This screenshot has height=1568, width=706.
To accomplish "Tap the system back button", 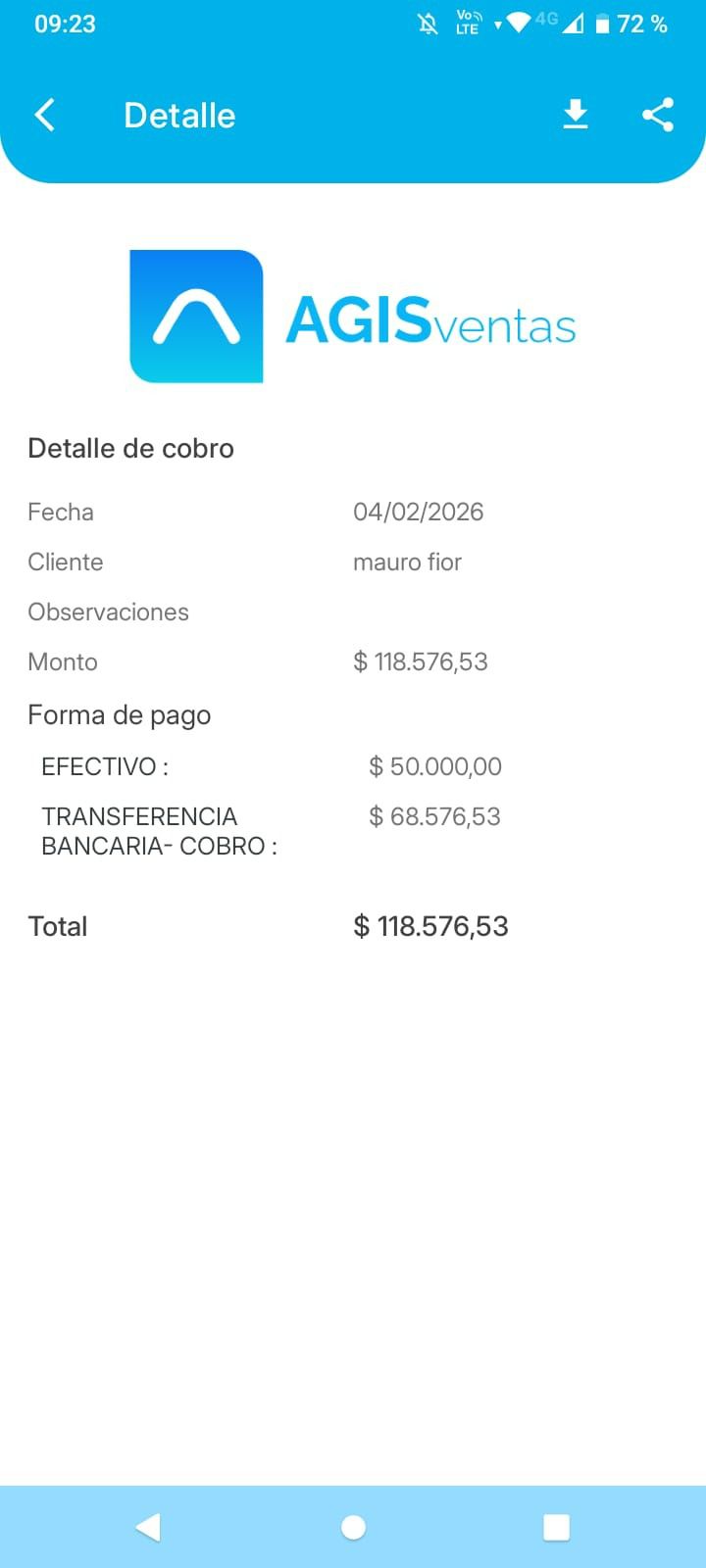I will [148, 1527].
